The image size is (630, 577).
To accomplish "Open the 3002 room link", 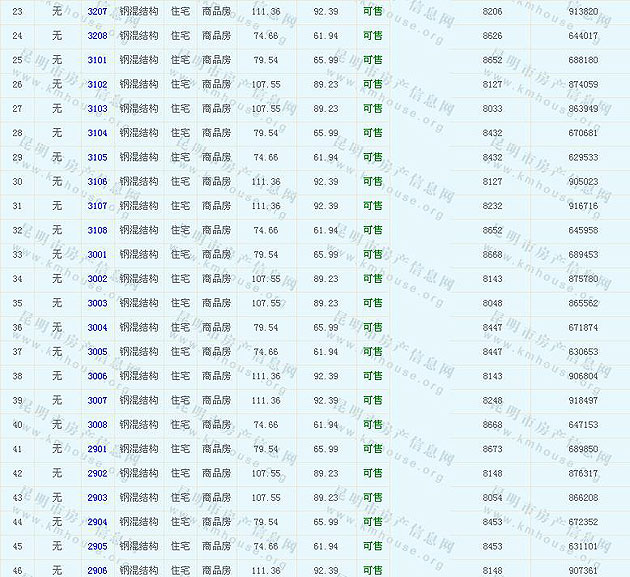I will click(x=97, y=279).
